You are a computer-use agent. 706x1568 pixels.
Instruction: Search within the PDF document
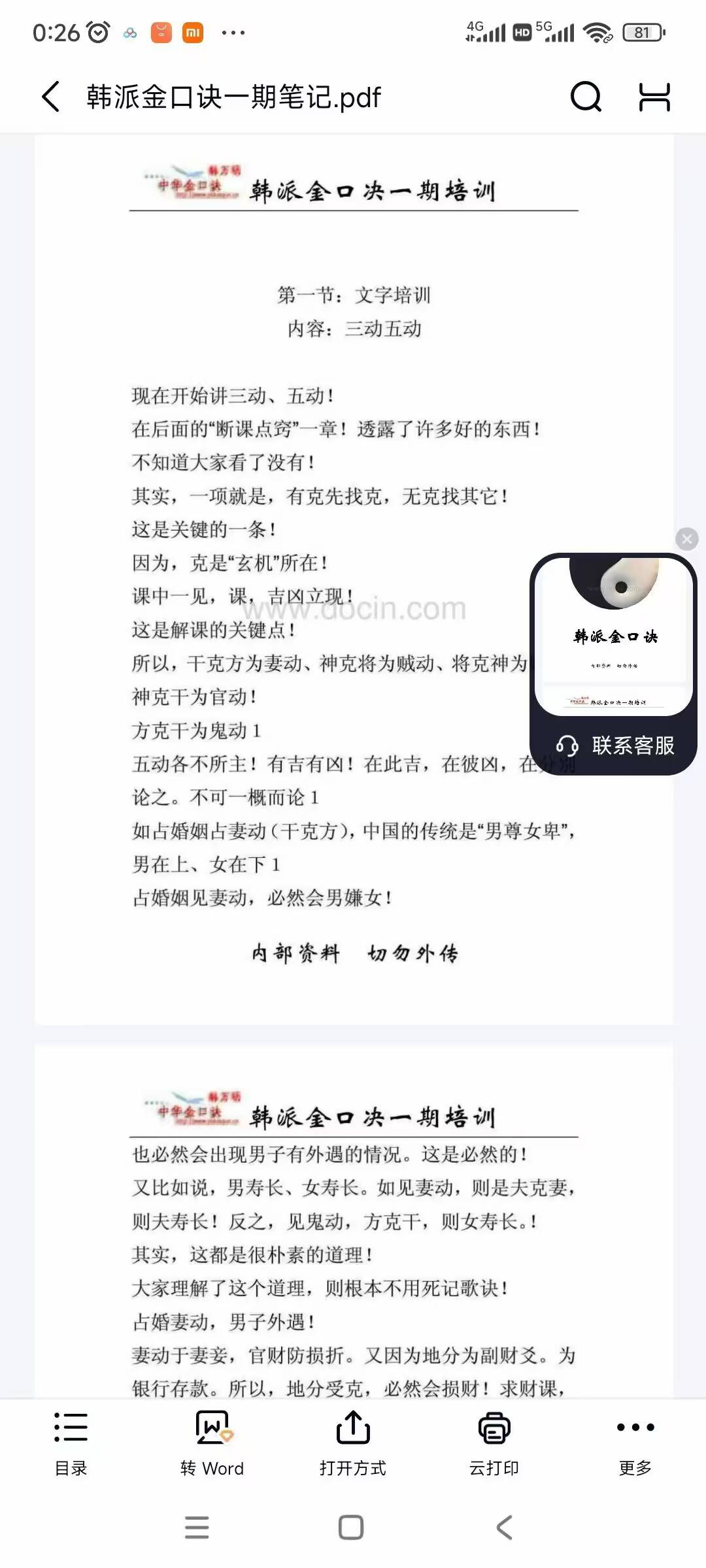click(586, 97)
